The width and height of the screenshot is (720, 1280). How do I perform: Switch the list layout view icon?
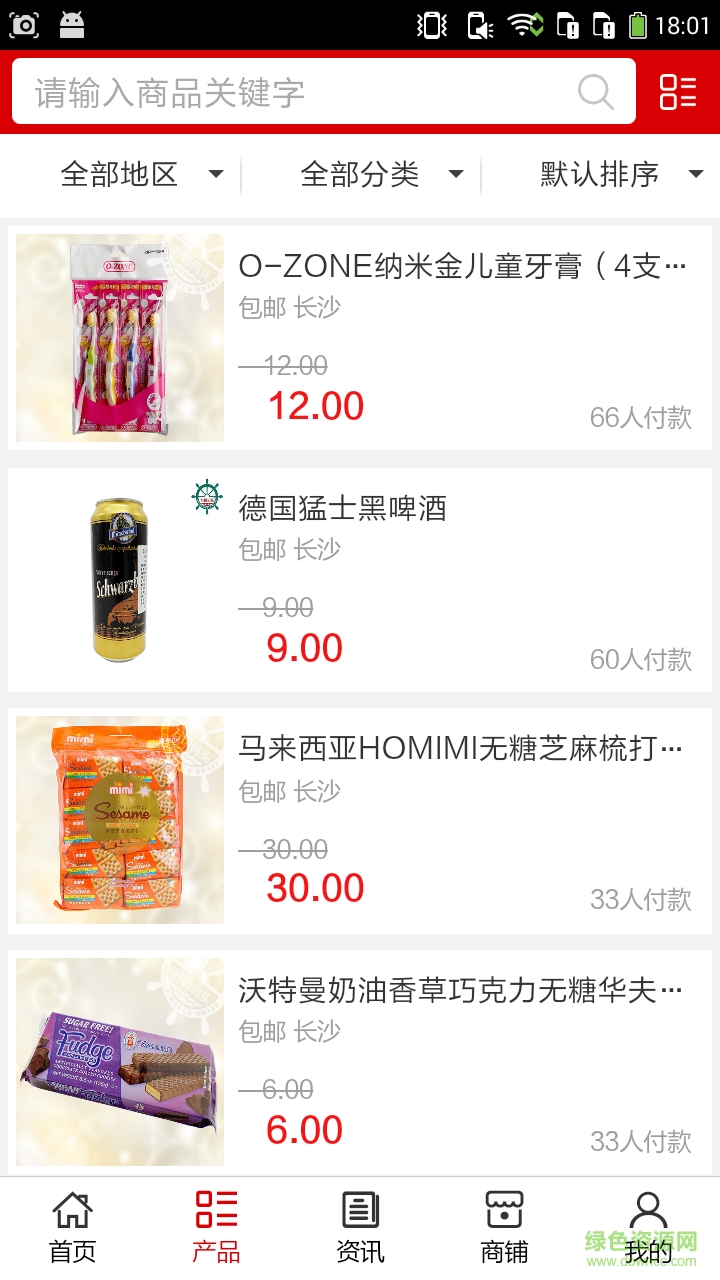678,92
